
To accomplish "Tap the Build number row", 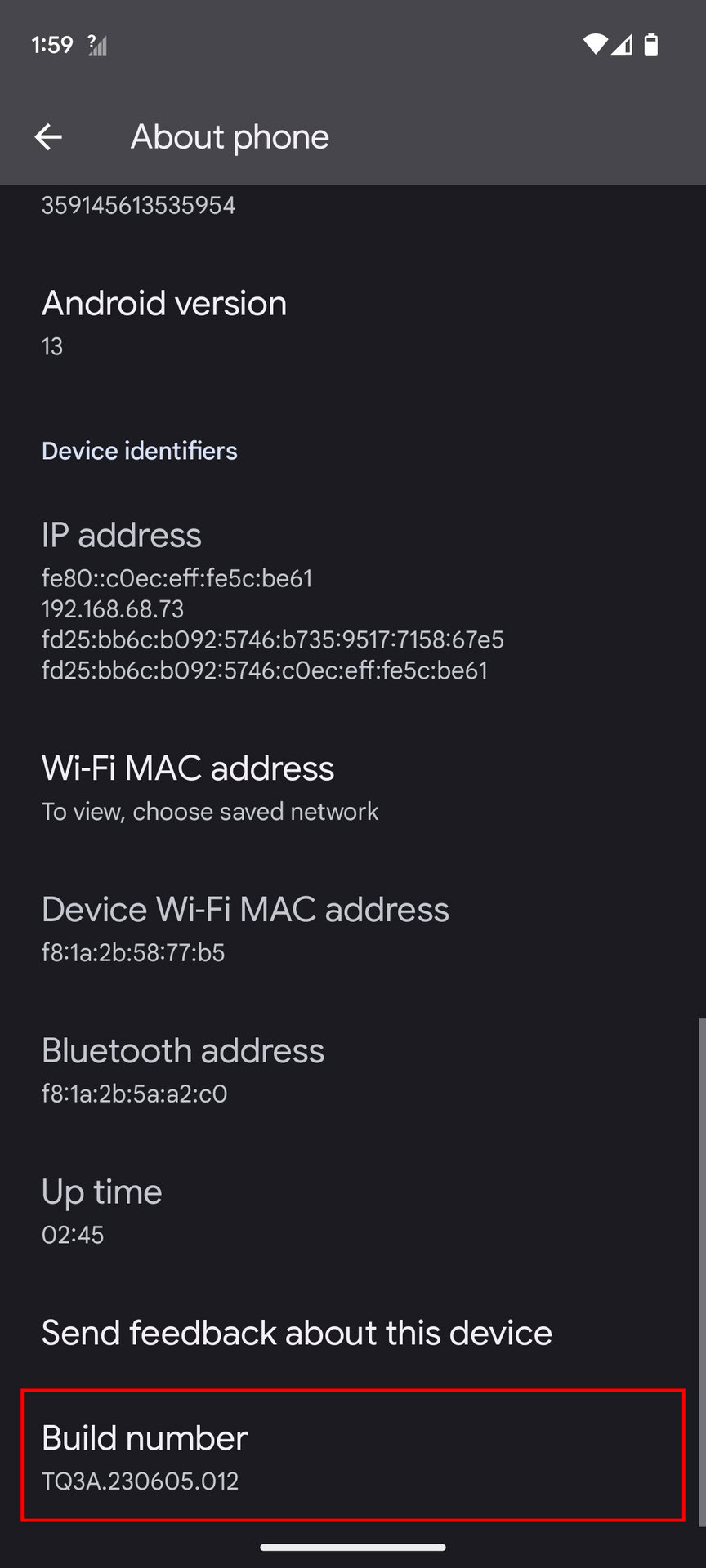I will 353,1455.
